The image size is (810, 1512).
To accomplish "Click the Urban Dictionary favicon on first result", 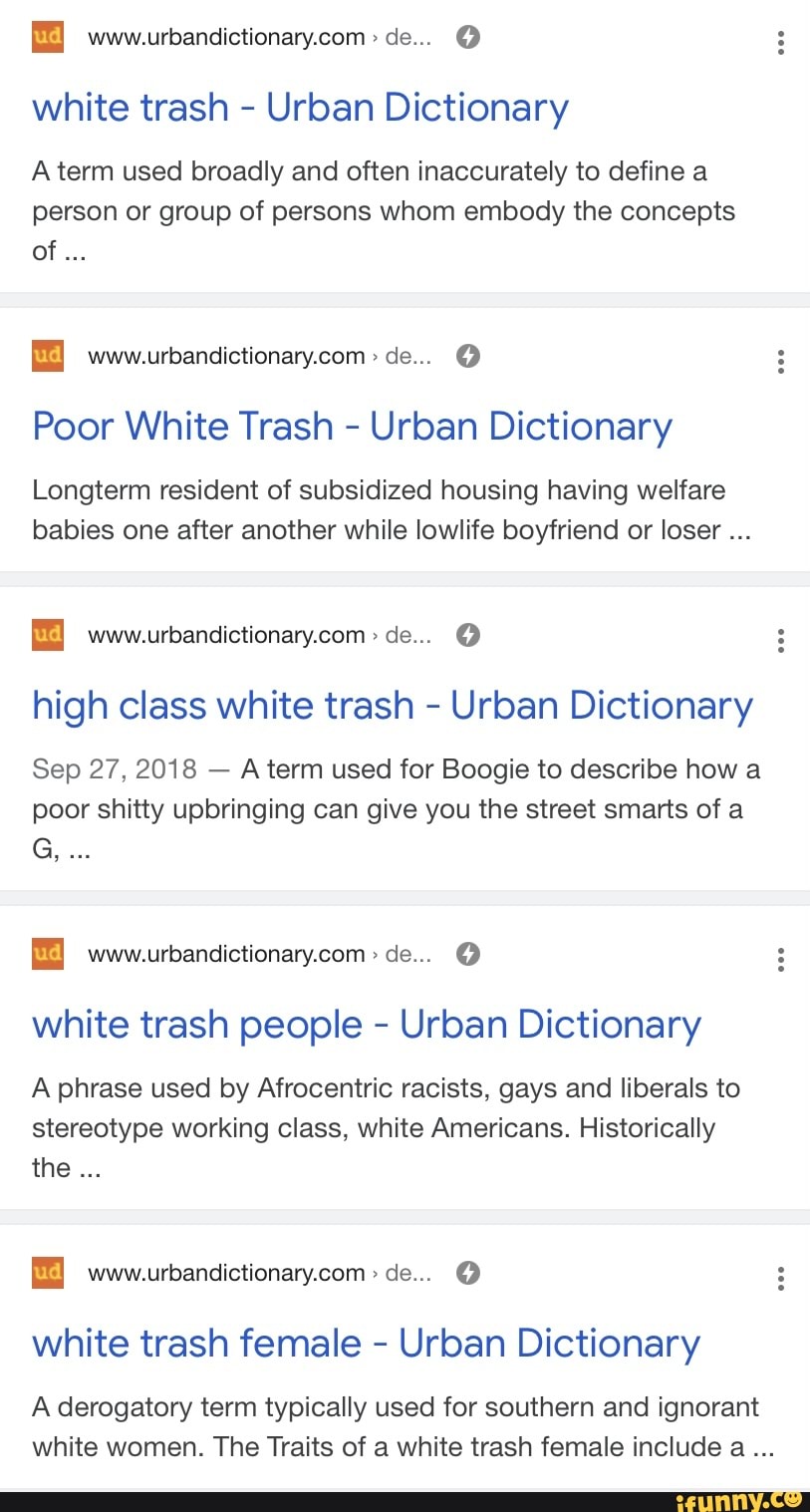I will coord(47,37).
